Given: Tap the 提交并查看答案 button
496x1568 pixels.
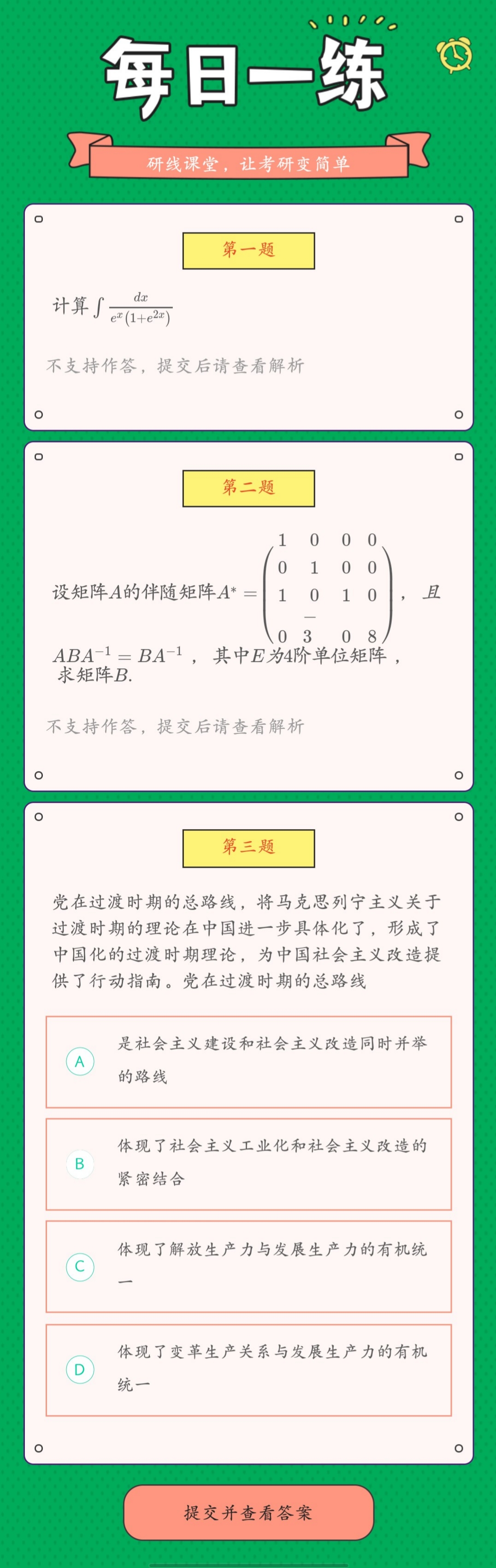Looking at the screenshot, I should click(x=248, y=1513).
